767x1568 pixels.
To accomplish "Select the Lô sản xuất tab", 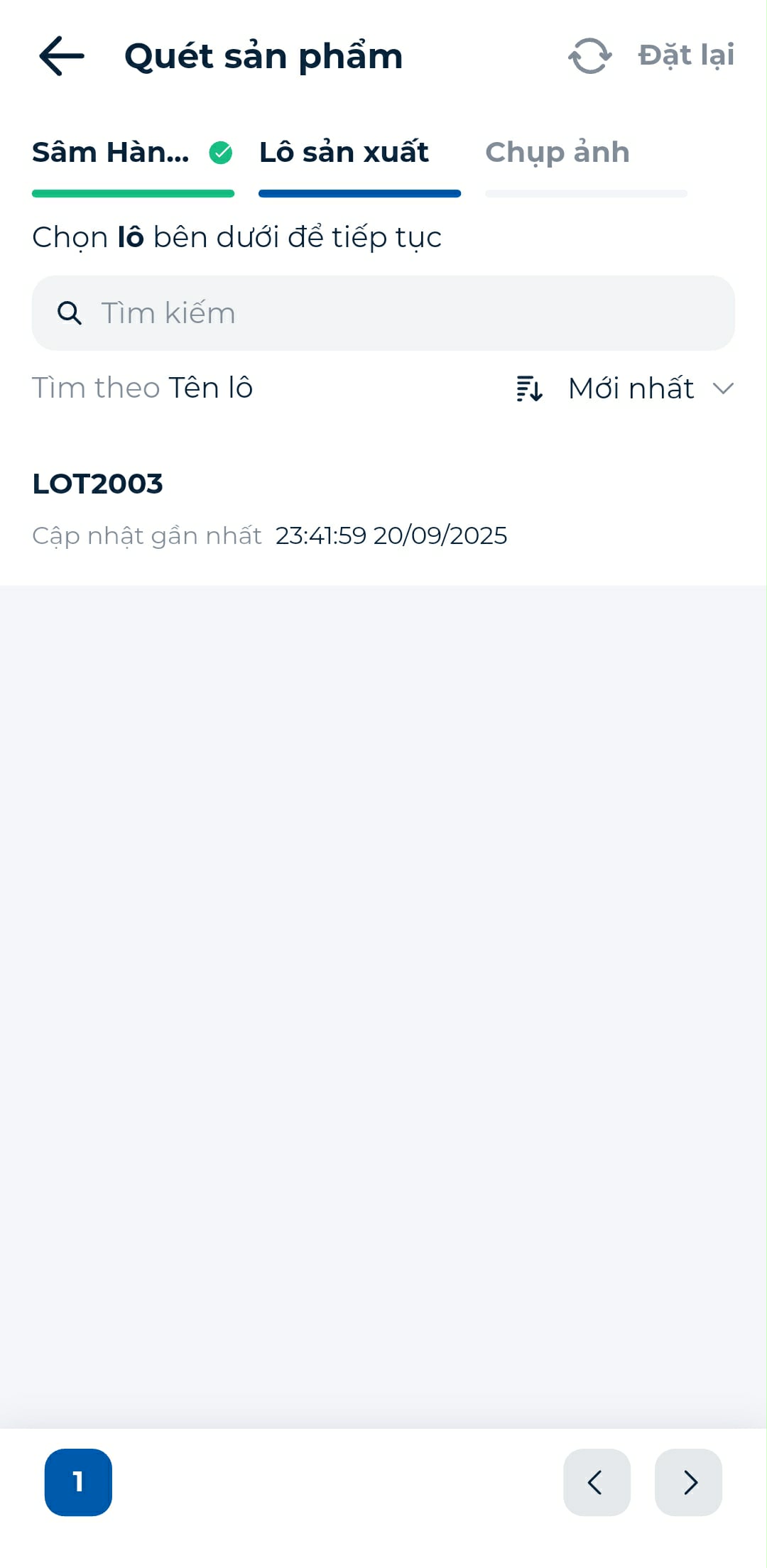I will click(x=359, y=153).
